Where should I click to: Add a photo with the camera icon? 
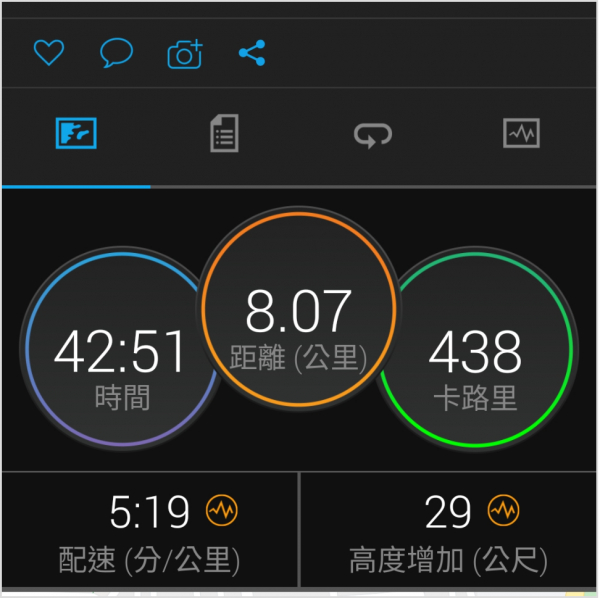click(185, 54)
